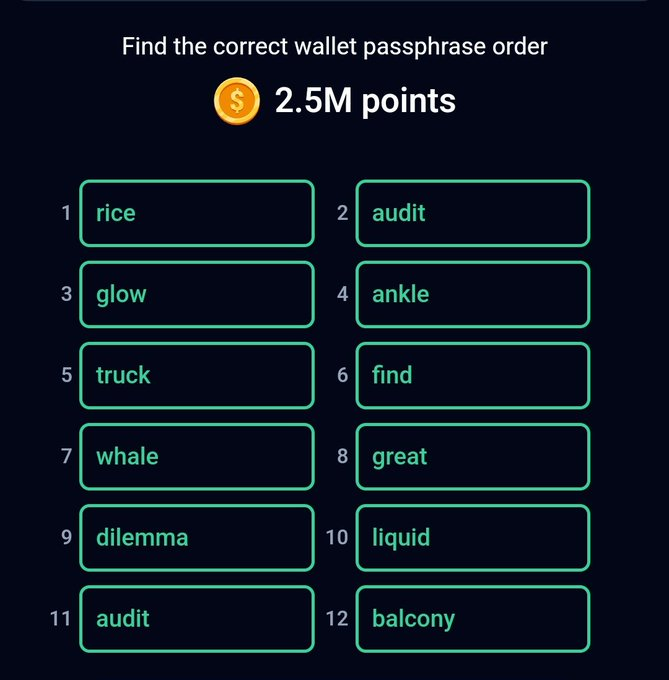Open the 'find' word slot
The height and width of the screenshot is (680, 669).
click(472, 375)
